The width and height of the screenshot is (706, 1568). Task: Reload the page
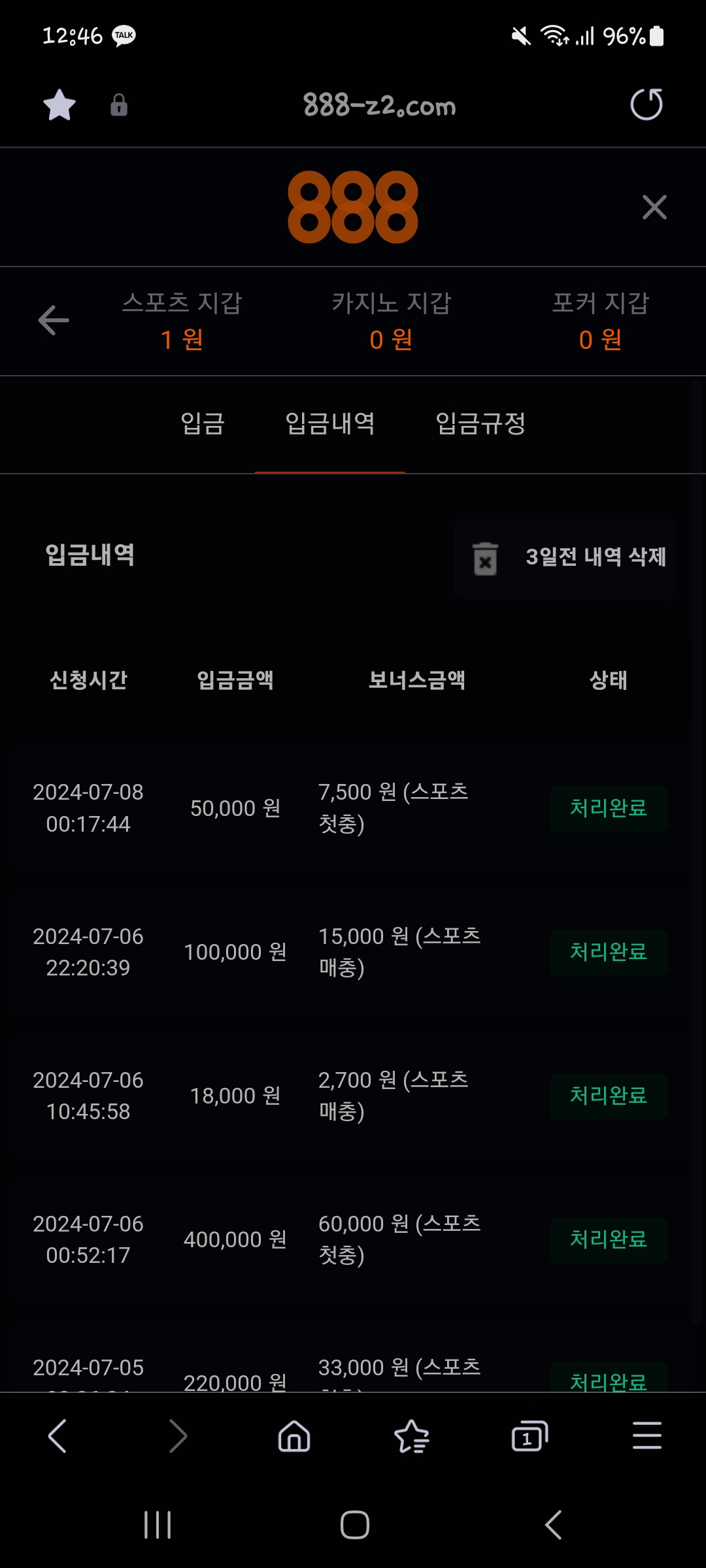point(646,105)
